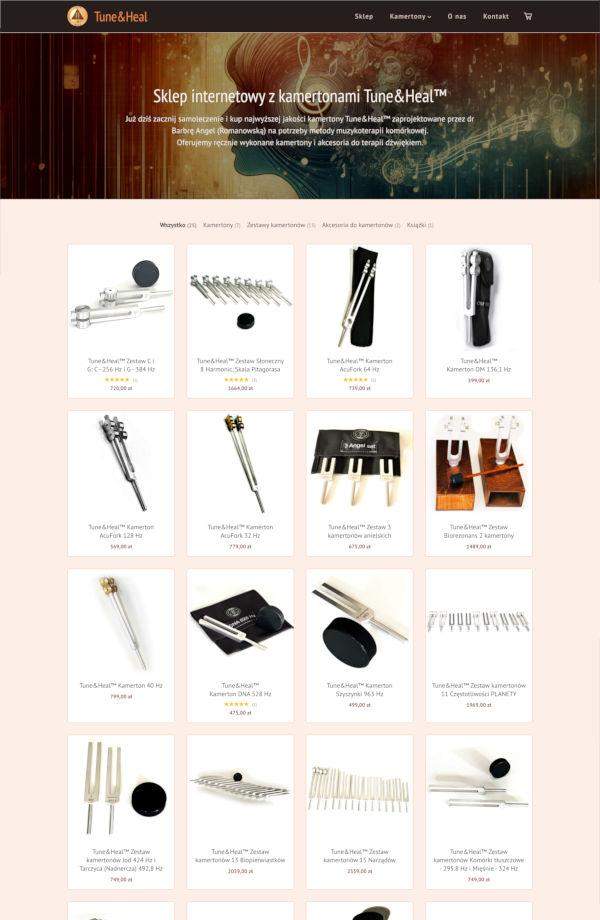The height and width of the screenshot is (920, 600).
Task: Open the shopping cart icon
Action: pyautogui.click(x=528, y=16)
